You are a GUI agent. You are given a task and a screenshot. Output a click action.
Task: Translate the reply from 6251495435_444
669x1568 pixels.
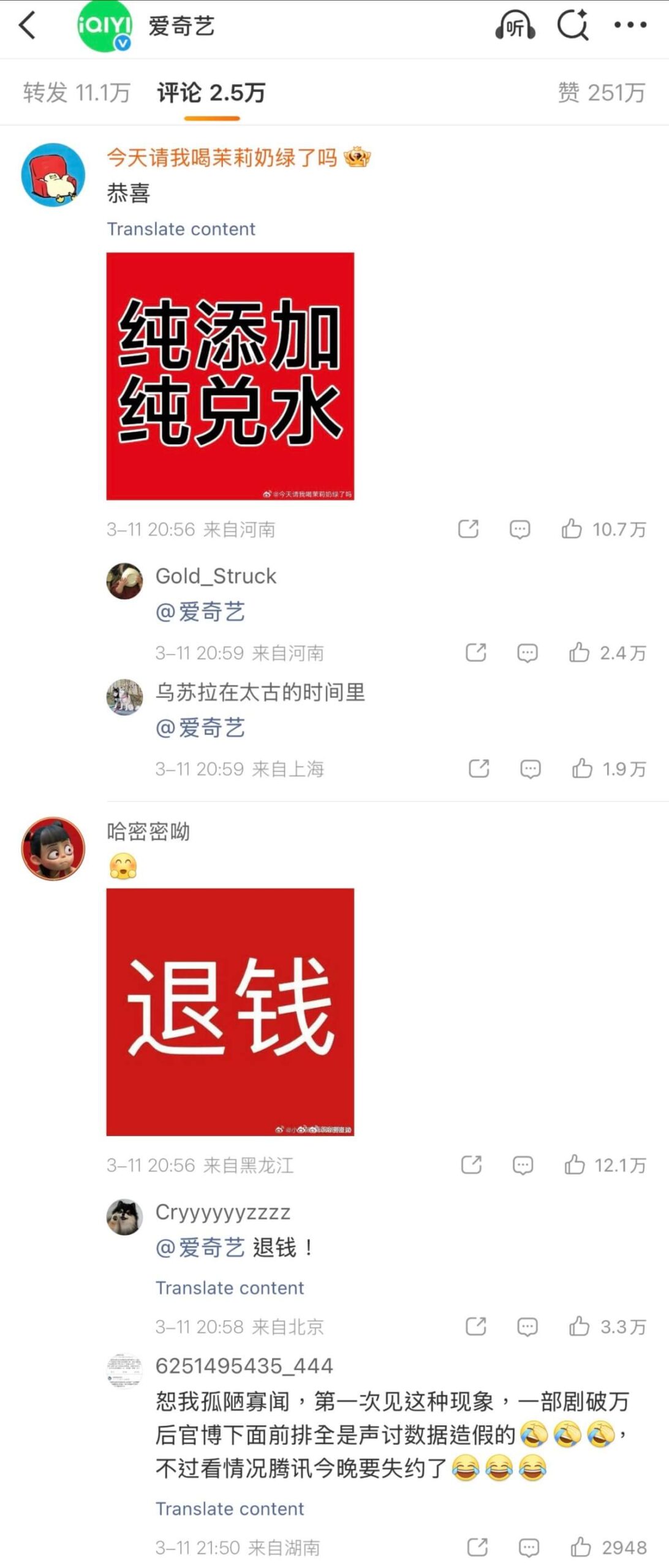(x=230, y=1509)
